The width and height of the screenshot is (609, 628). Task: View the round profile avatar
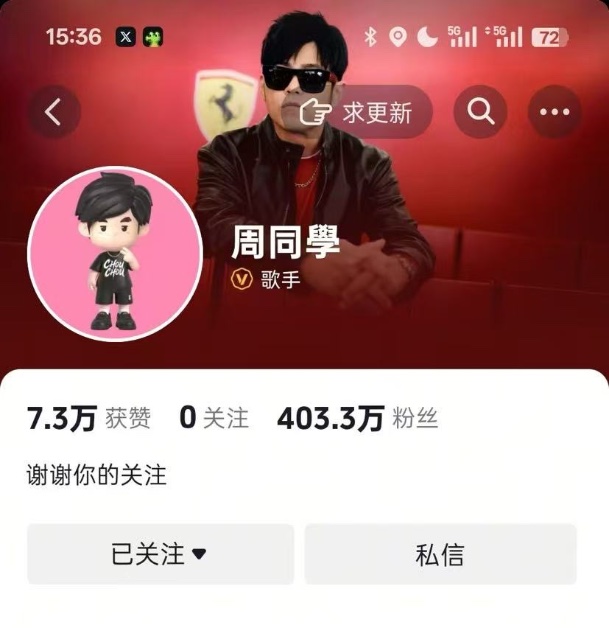pos(115,254)
